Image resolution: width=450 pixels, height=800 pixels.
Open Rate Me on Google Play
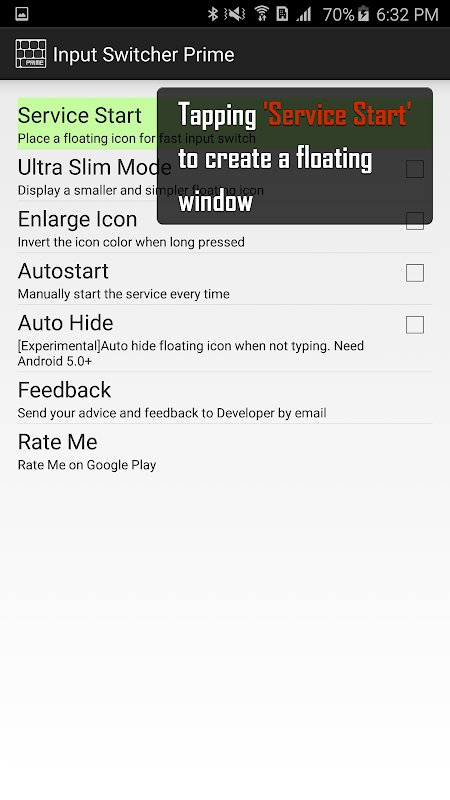tap(224, 450)
